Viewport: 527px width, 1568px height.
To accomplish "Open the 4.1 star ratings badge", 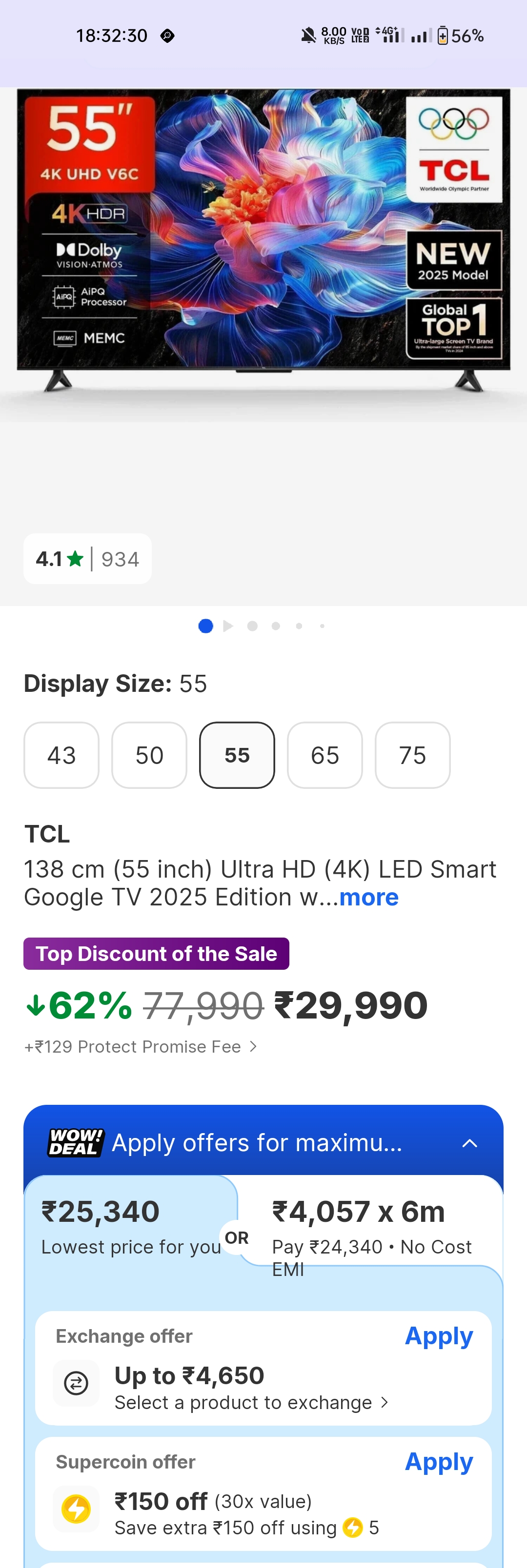I will [88, 559].
